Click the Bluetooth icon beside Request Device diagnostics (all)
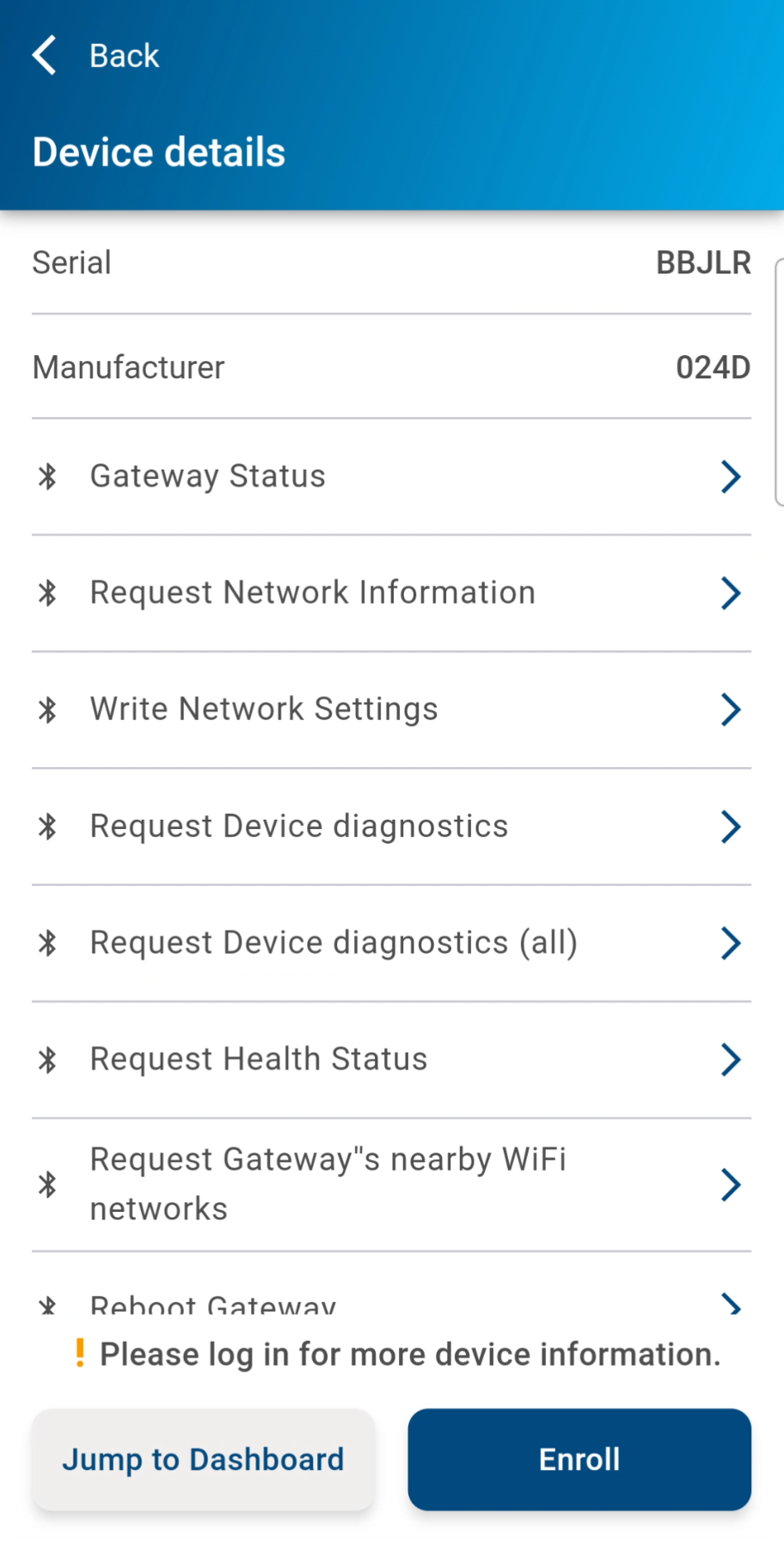784x1543 pixels. click(47, 943)
